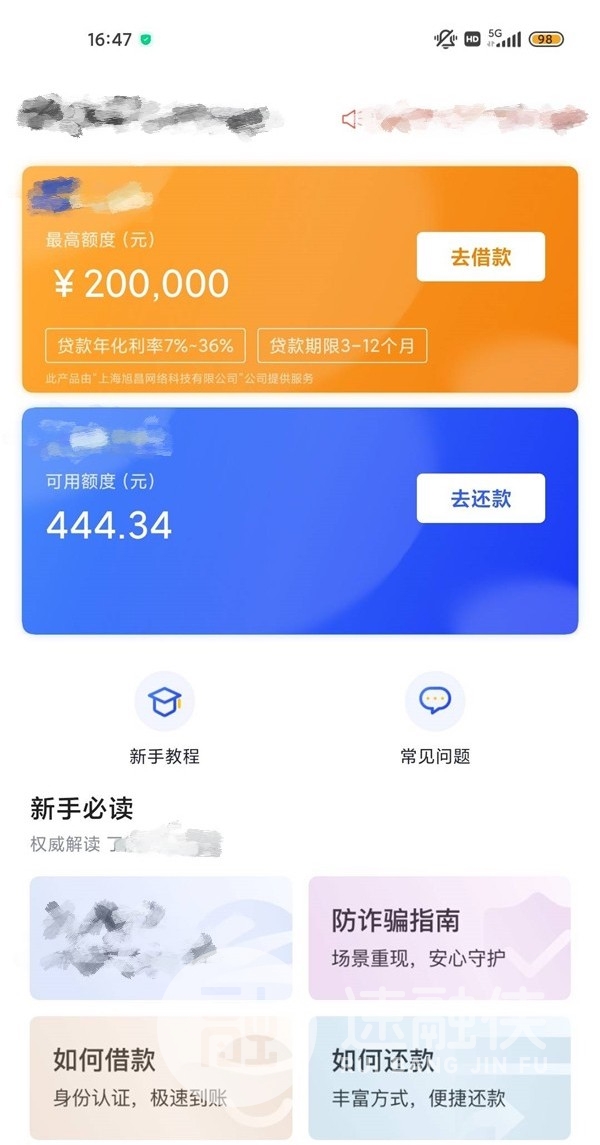The height and width of the screenshot is (1145, 600).
Task: Tap the 去还款 button
Action: [x=480, y=498]
